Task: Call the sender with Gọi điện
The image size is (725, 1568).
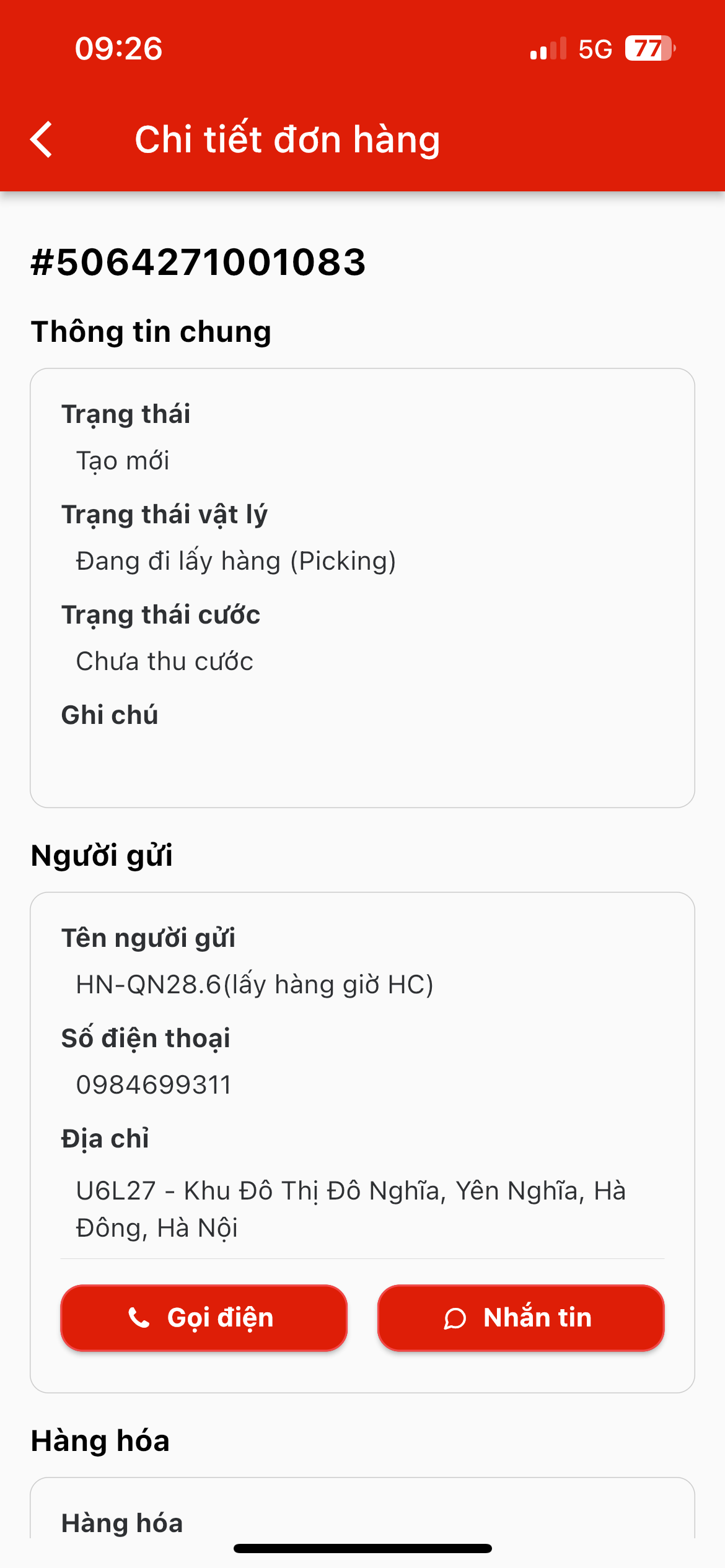Action: point(204,1318)
